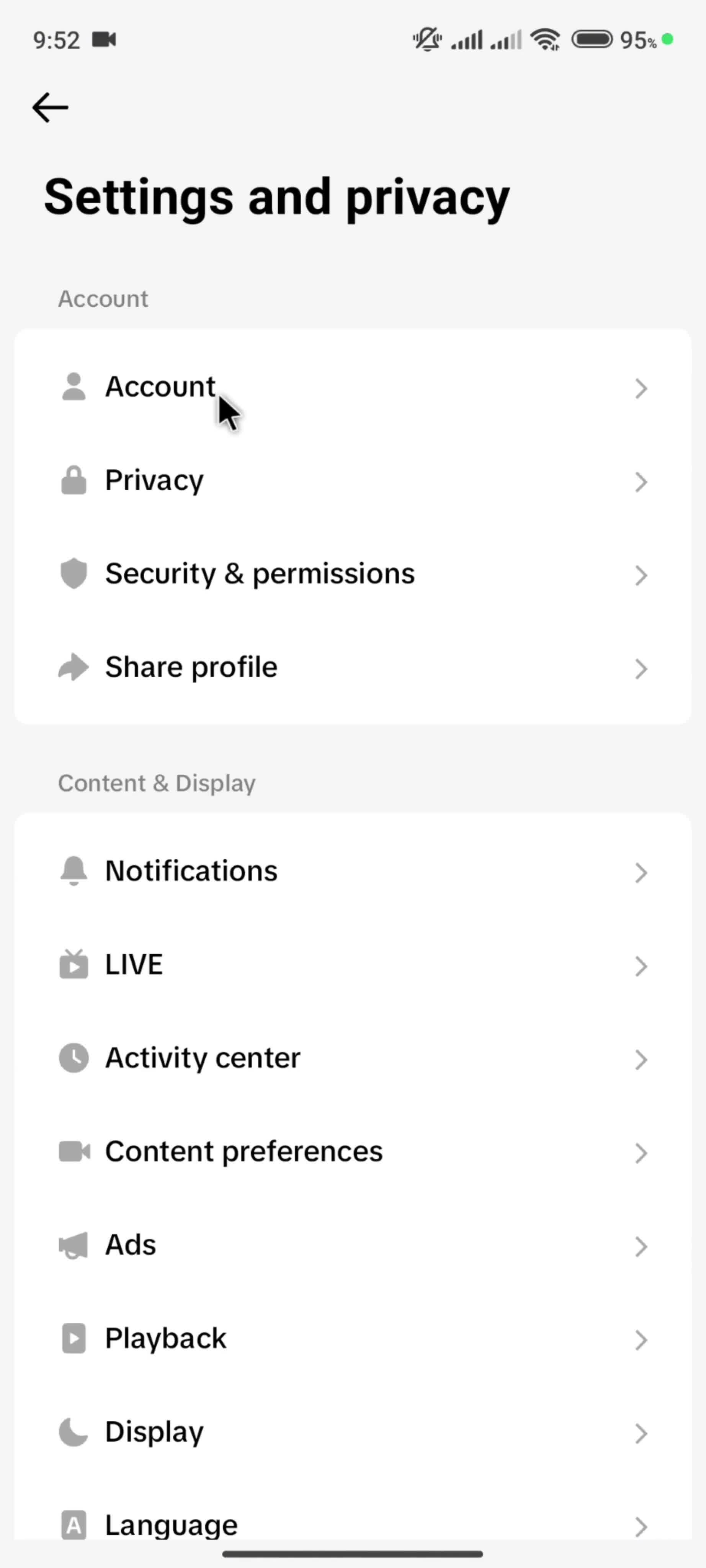
Task: Open Privacy settings
Action: click(x=353, y=481)
